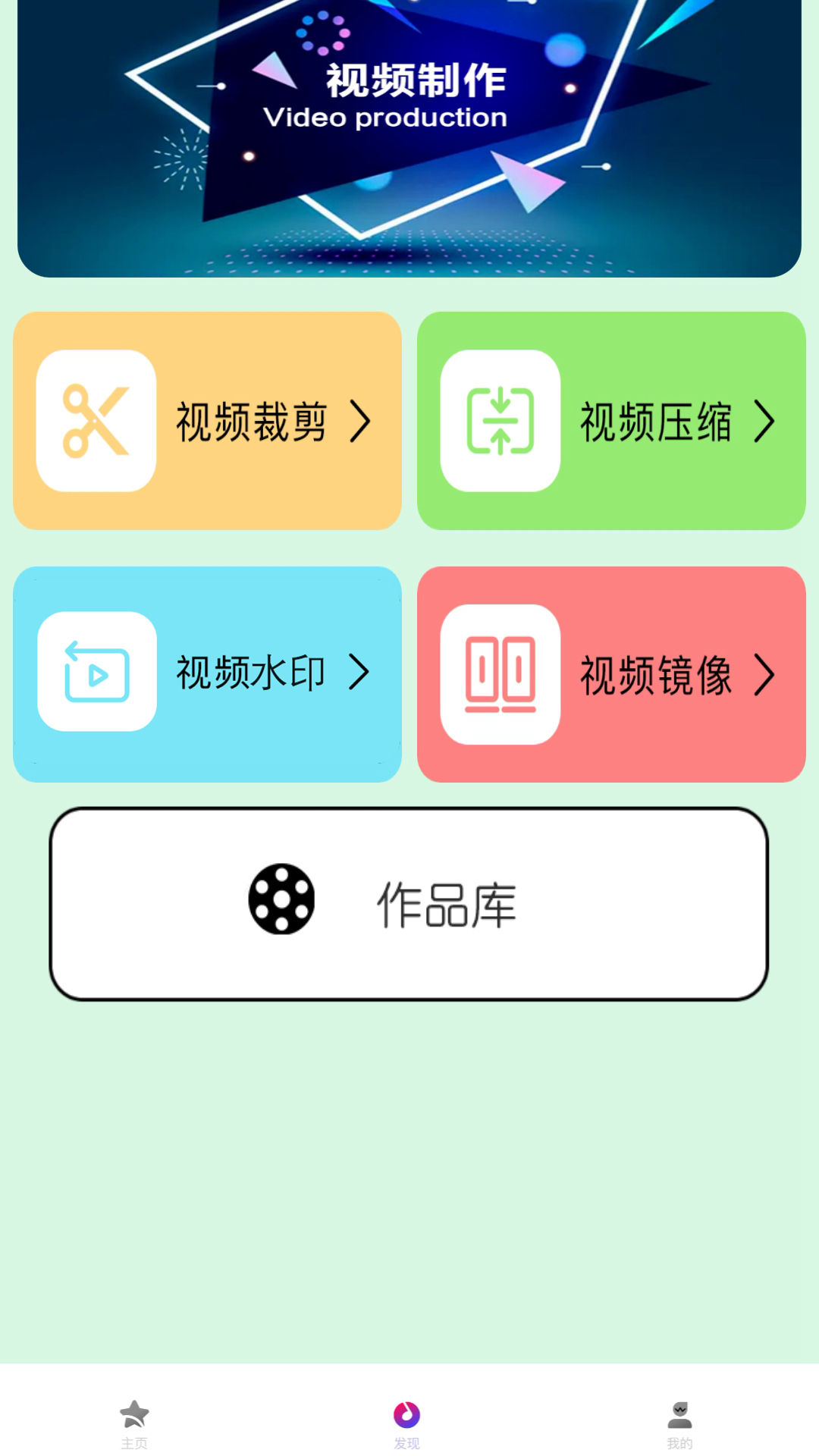This screenshot has height=1456, width=819.
Task: Open the 视频裁剪 video trimming card
Action: pos(207,421)
